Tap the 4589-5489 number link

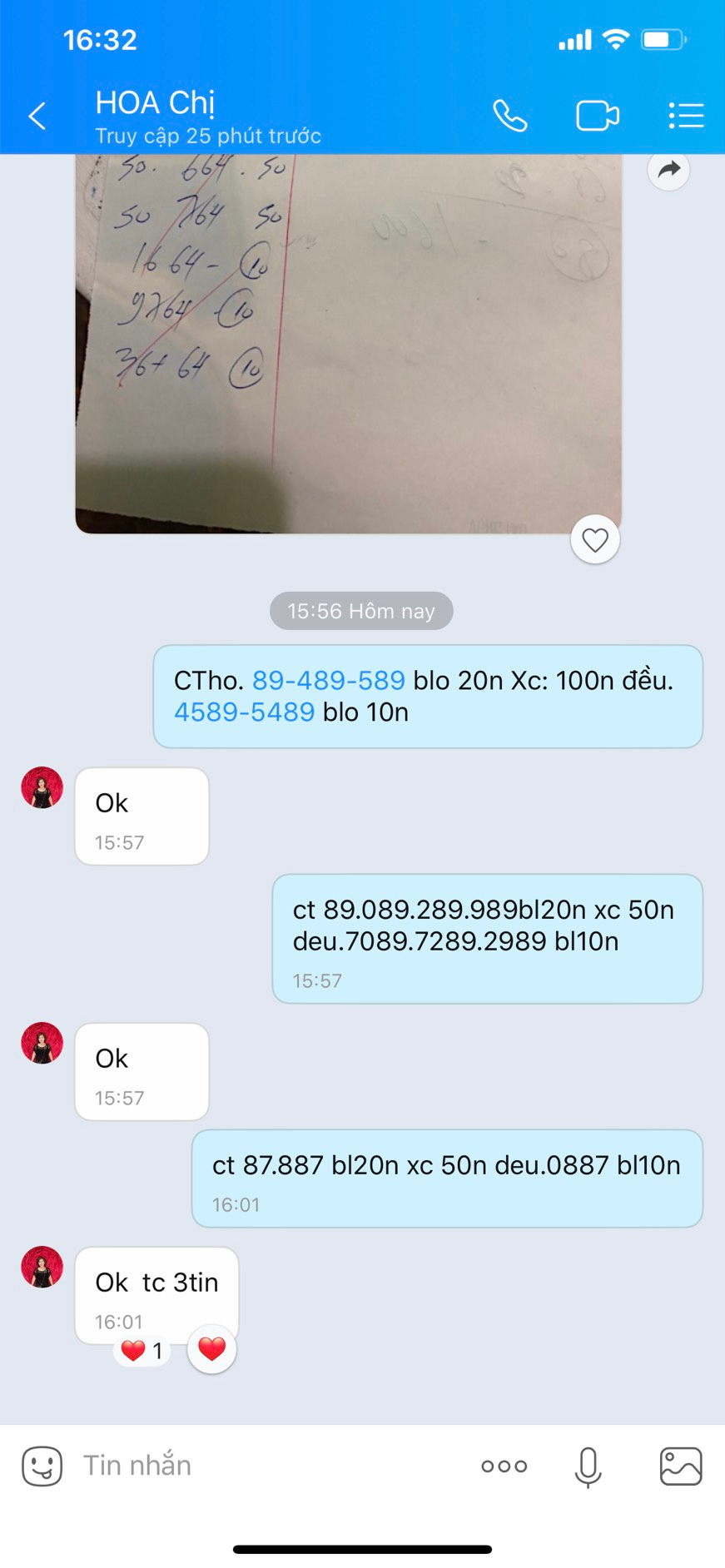point(244,712)
